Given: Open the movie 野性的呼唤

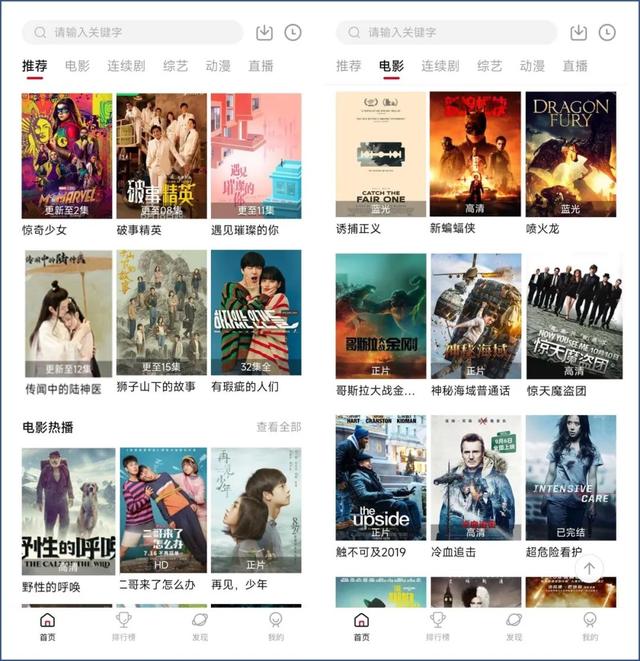Looking at the screenshot, I should 67,510.
